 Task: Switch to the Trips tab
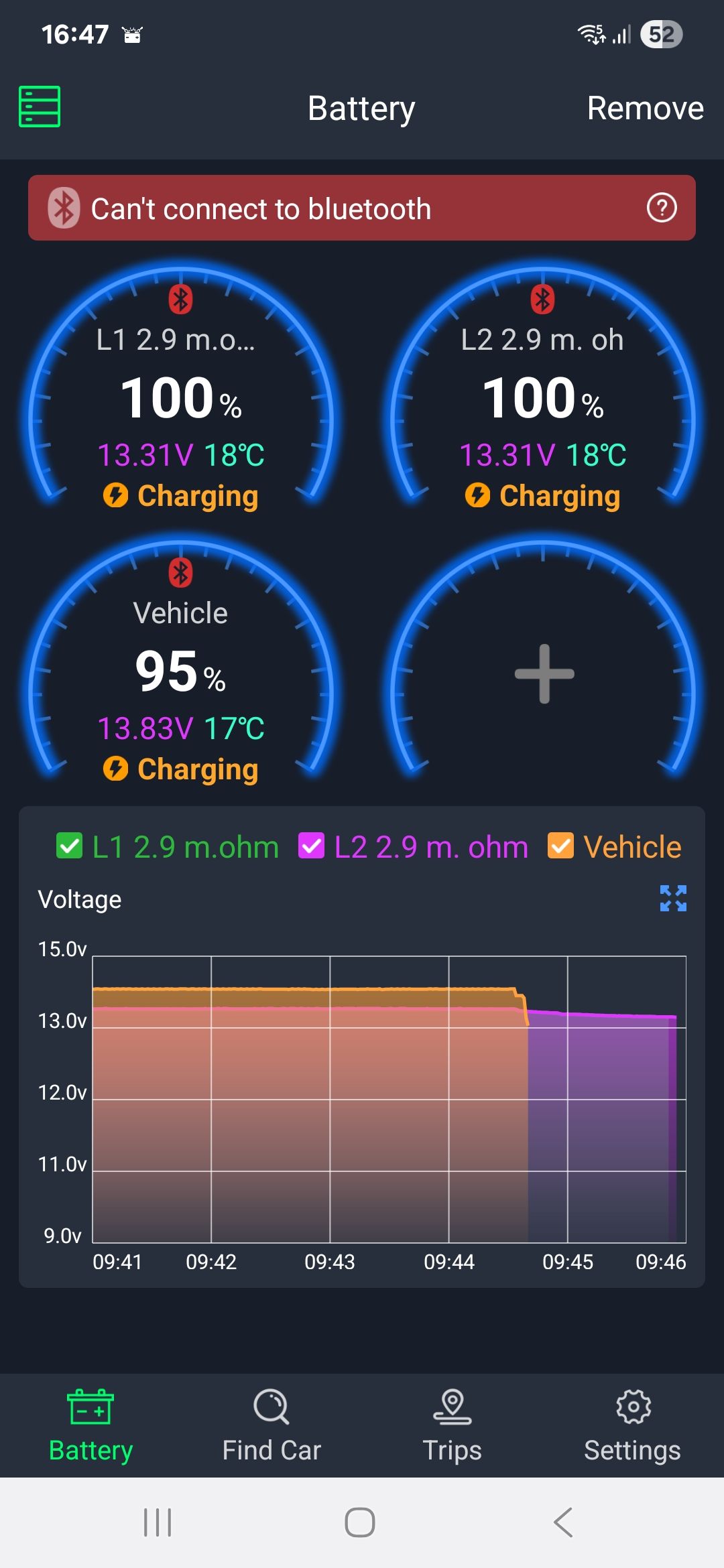pyautogui.click(x=452, y=1425)
